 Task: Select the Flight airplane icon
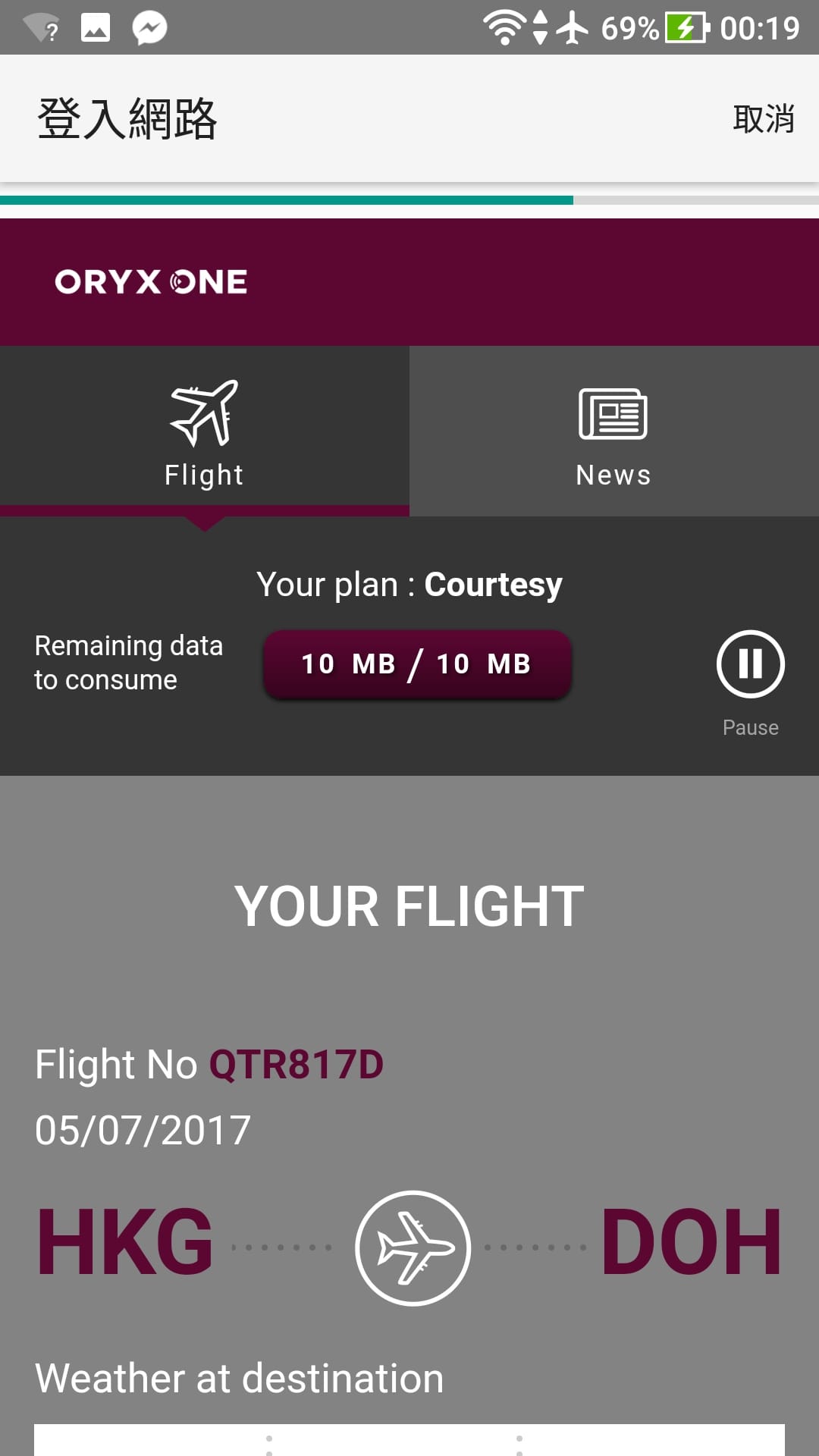coord(203,417)
